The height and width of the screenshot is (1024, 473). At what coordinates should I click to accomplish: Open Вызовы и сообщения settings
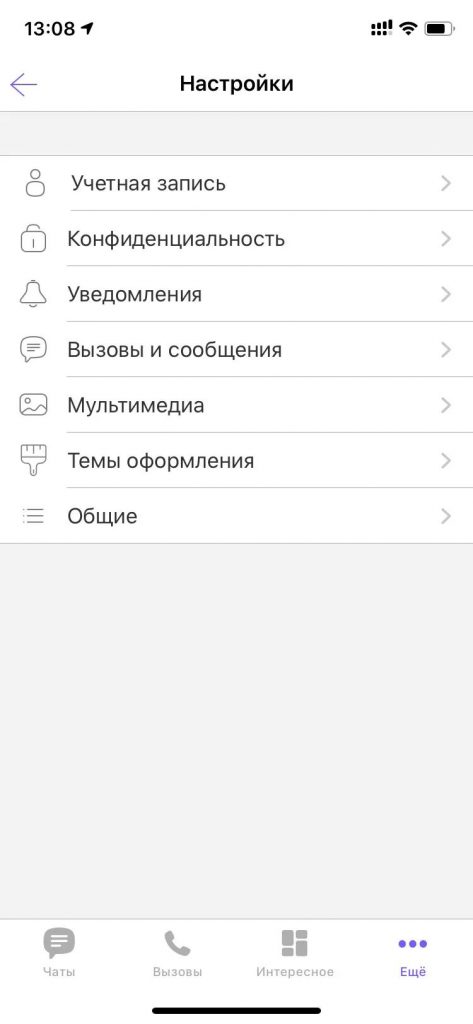point(236,350)
